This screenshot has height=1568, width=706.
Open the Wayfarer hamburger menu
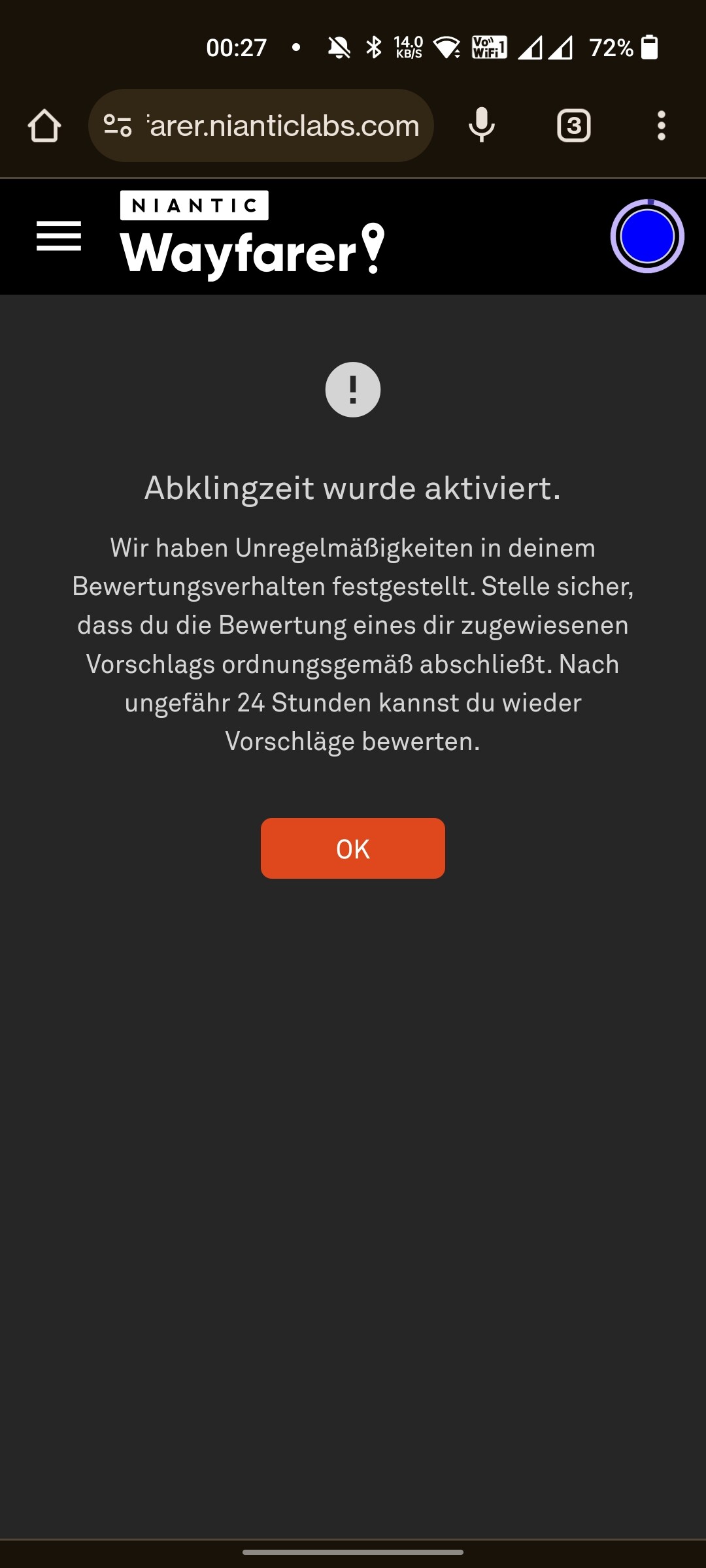(x=59, y=236)
